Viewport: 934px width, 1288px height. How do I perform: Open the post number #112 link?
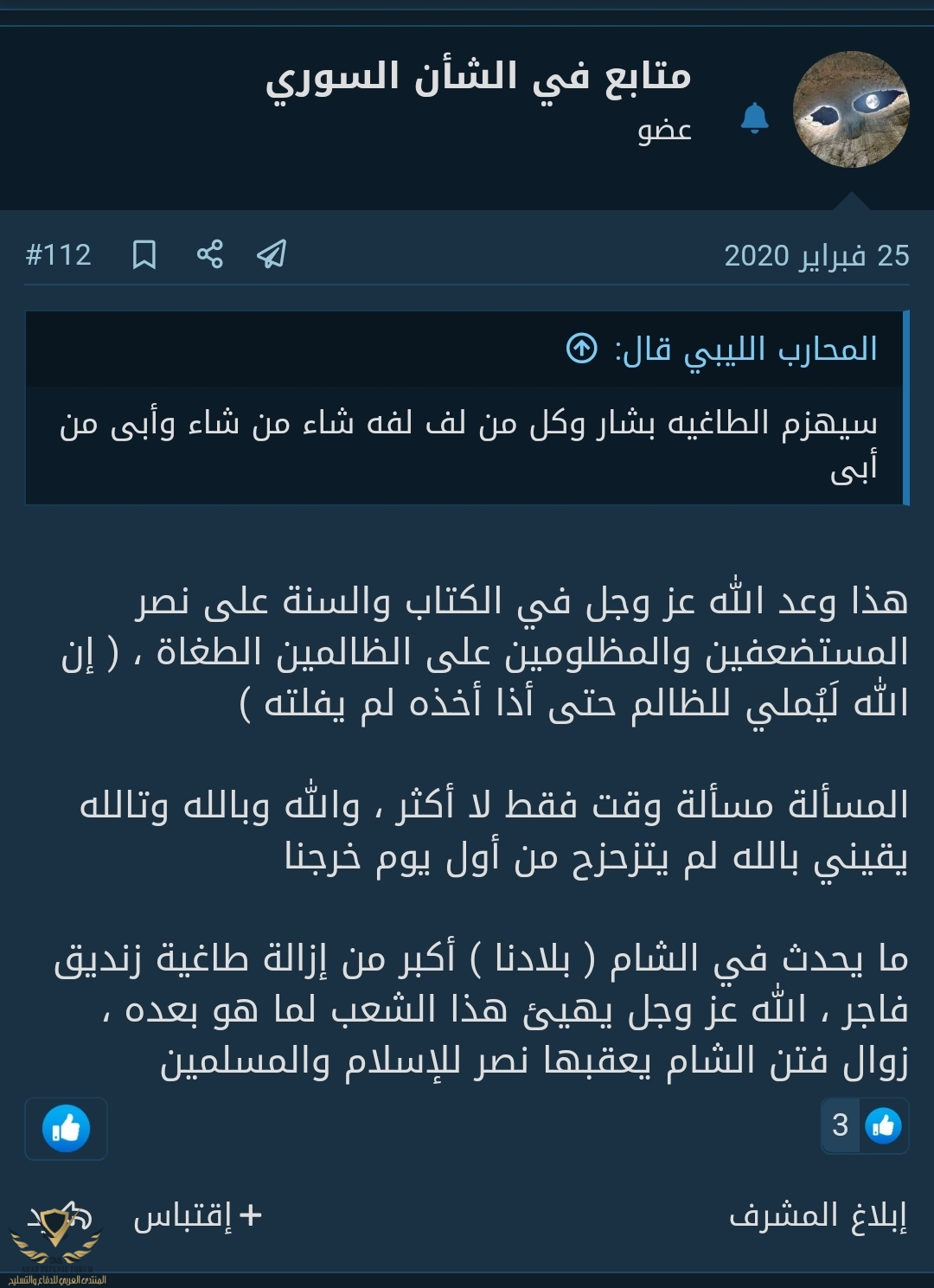point(58,254)
